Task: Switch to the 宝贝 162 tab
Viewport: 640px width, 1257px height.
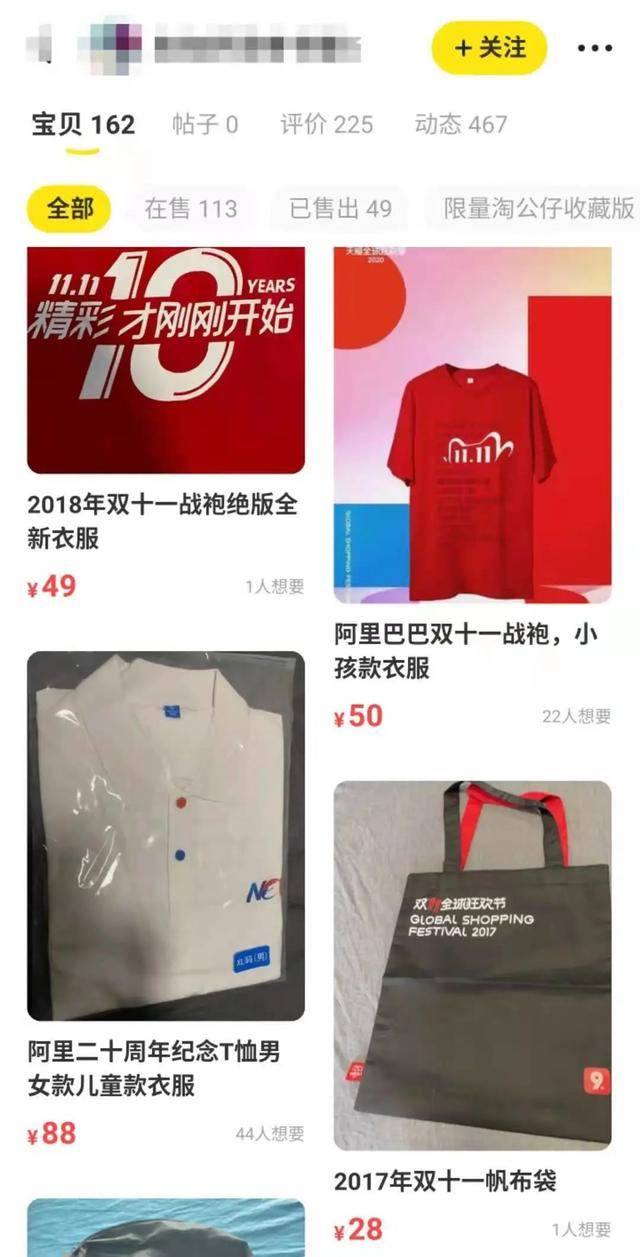Action: (83, 125)
